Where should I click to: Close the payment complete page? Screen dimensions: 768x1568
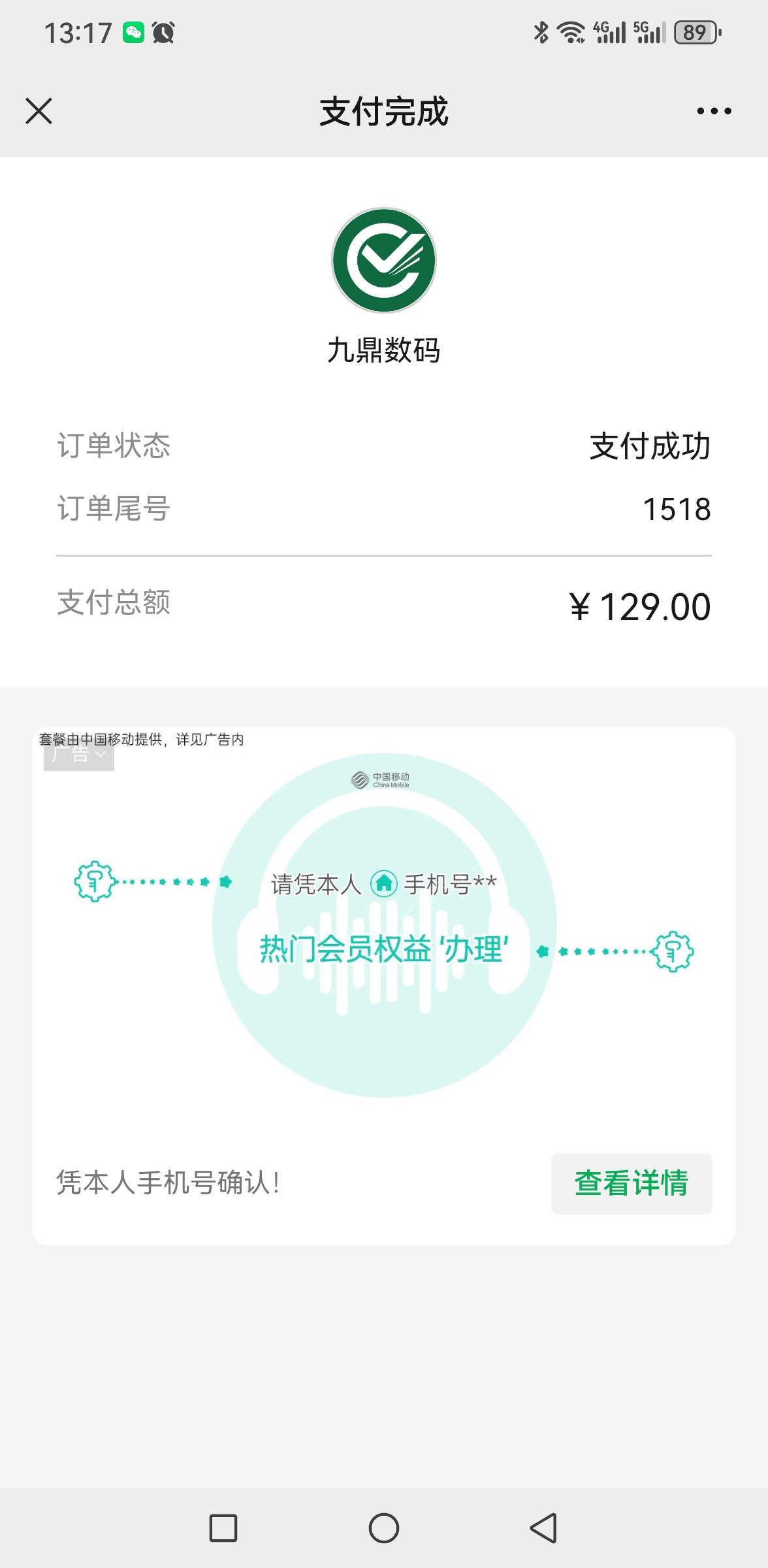tap(39, 111)
